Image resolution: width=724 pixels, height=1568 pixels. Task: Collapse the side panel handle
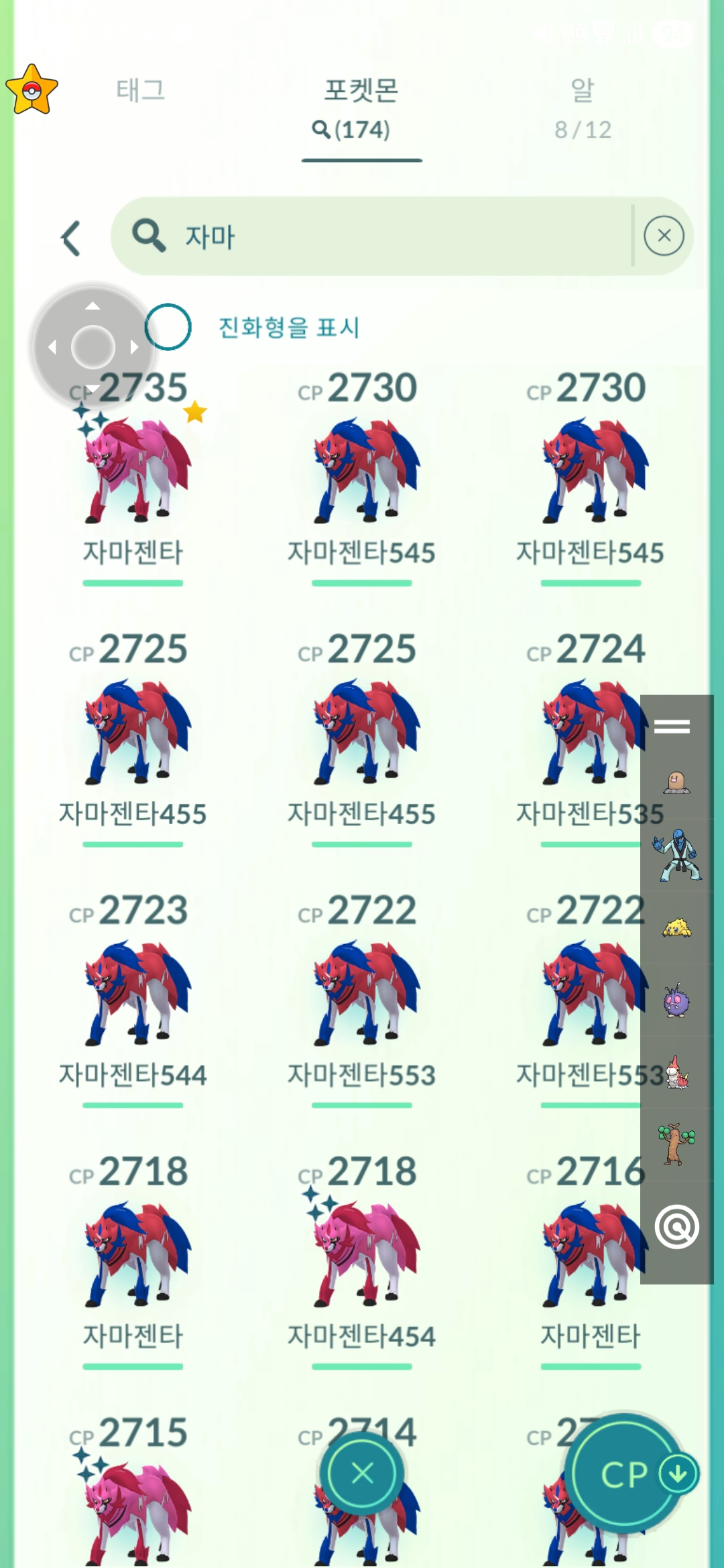672,726
